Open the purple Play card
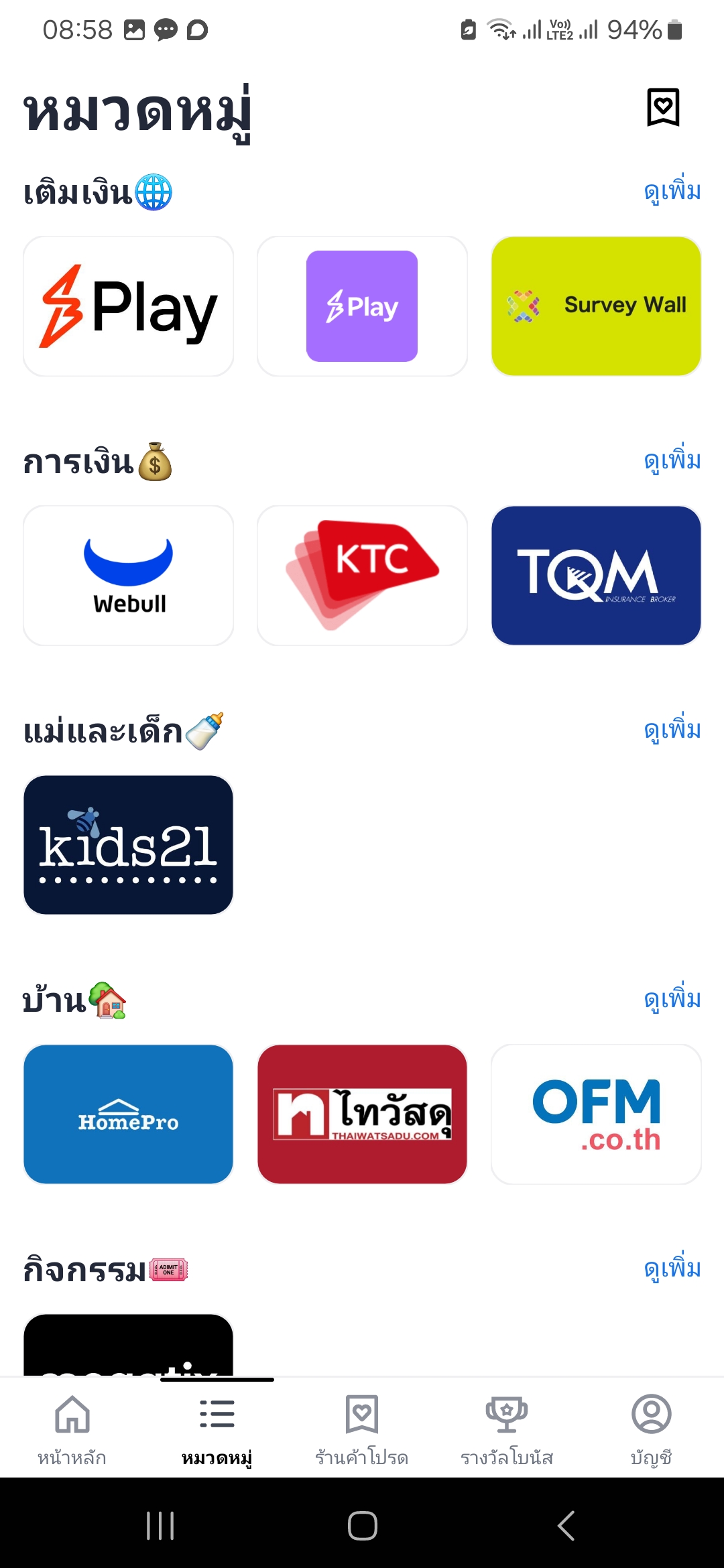Viewport: 724px width, 1568px height. [362, 306]
